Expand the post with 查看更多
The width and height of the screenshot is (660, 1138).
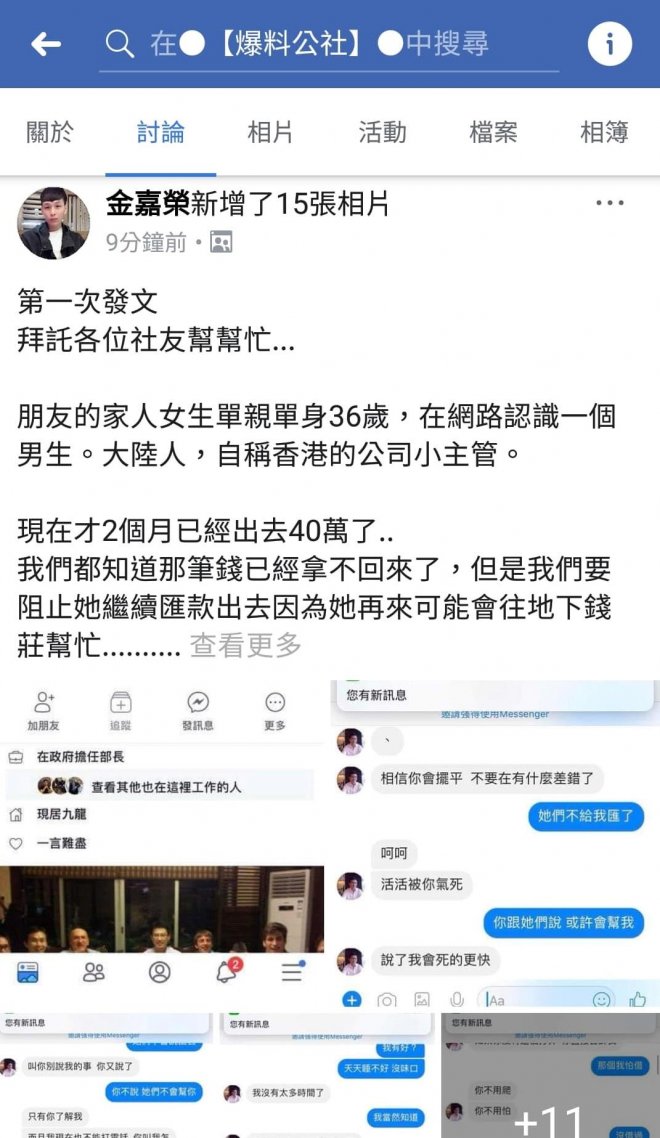(246, 646)
